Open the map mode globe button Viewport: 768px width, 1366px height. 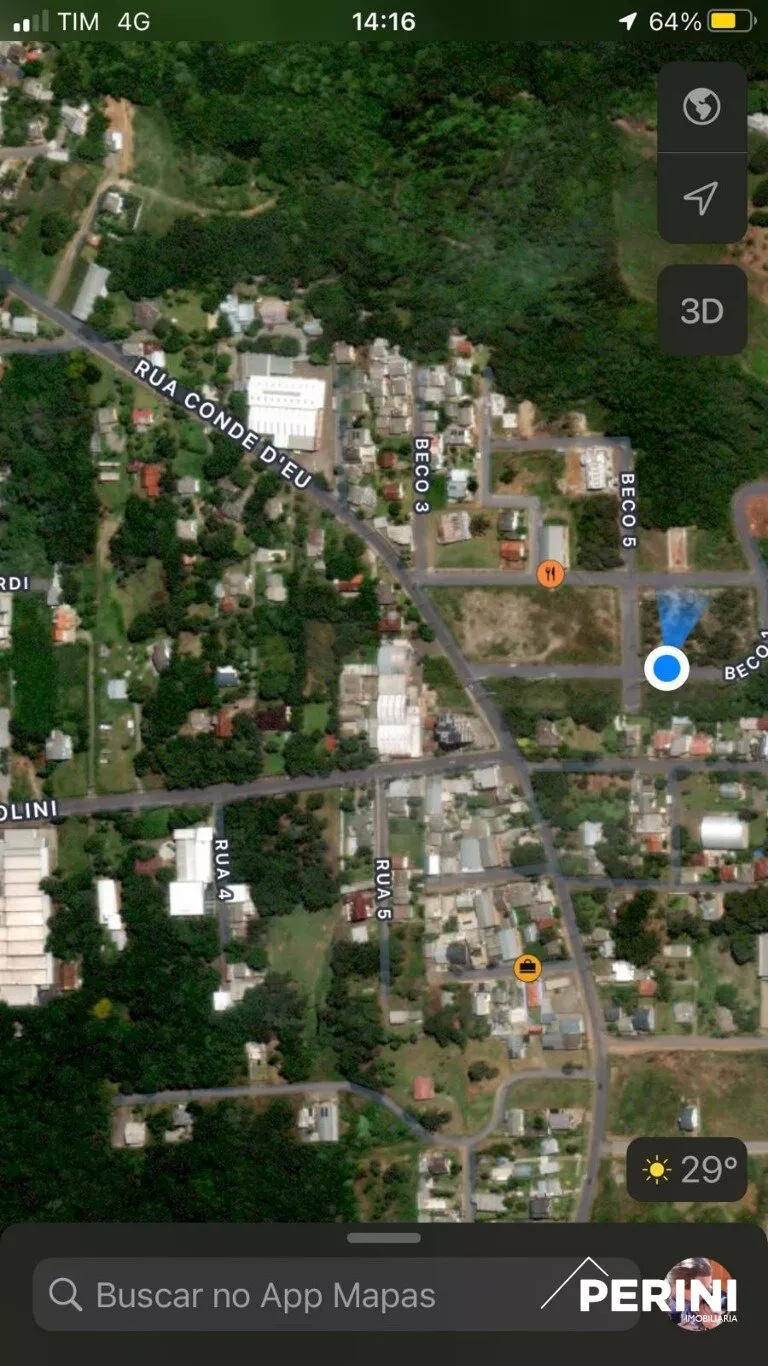pyautogui.click(x=702, y=107)
